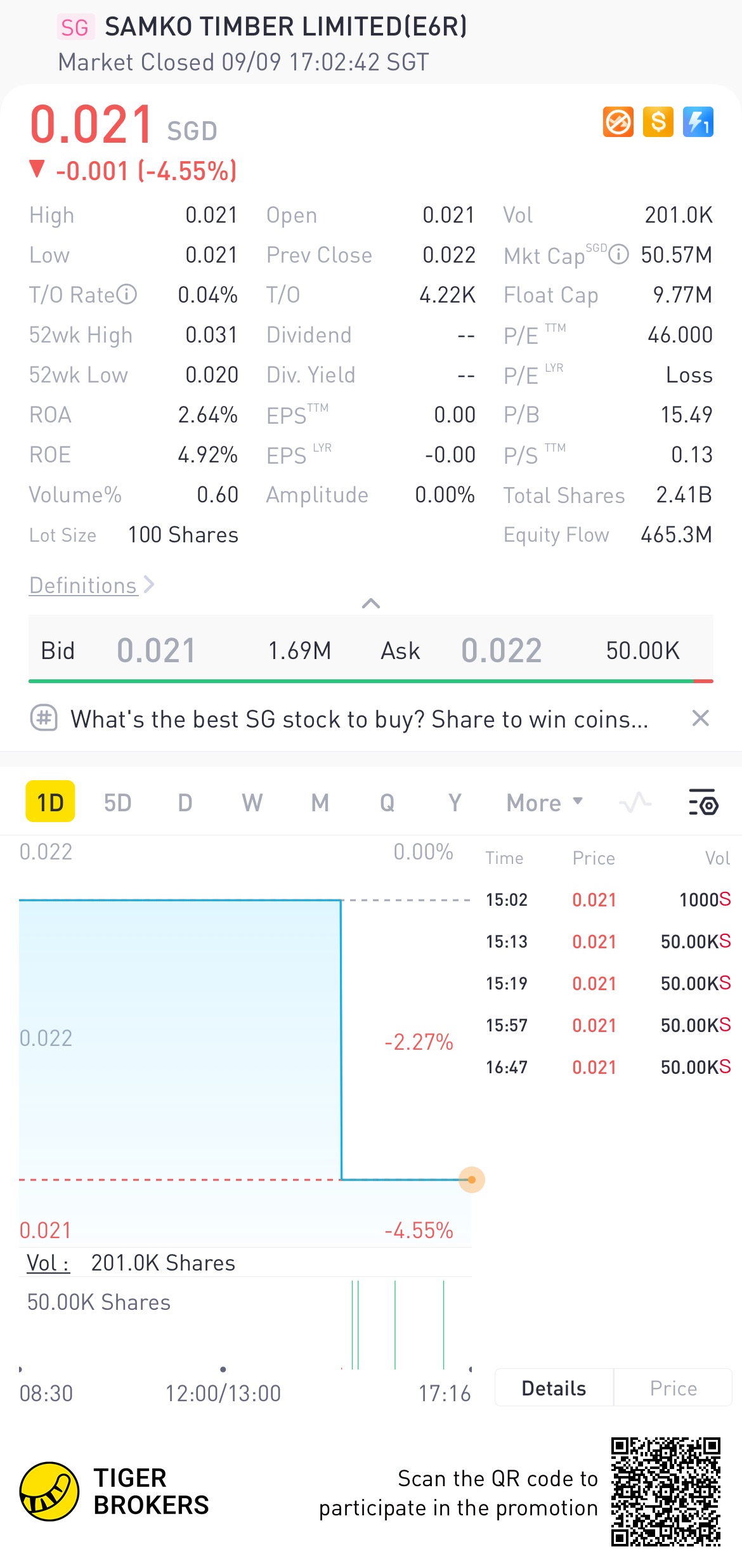Open the More chart periods dropdown

[x=543, y=802]
